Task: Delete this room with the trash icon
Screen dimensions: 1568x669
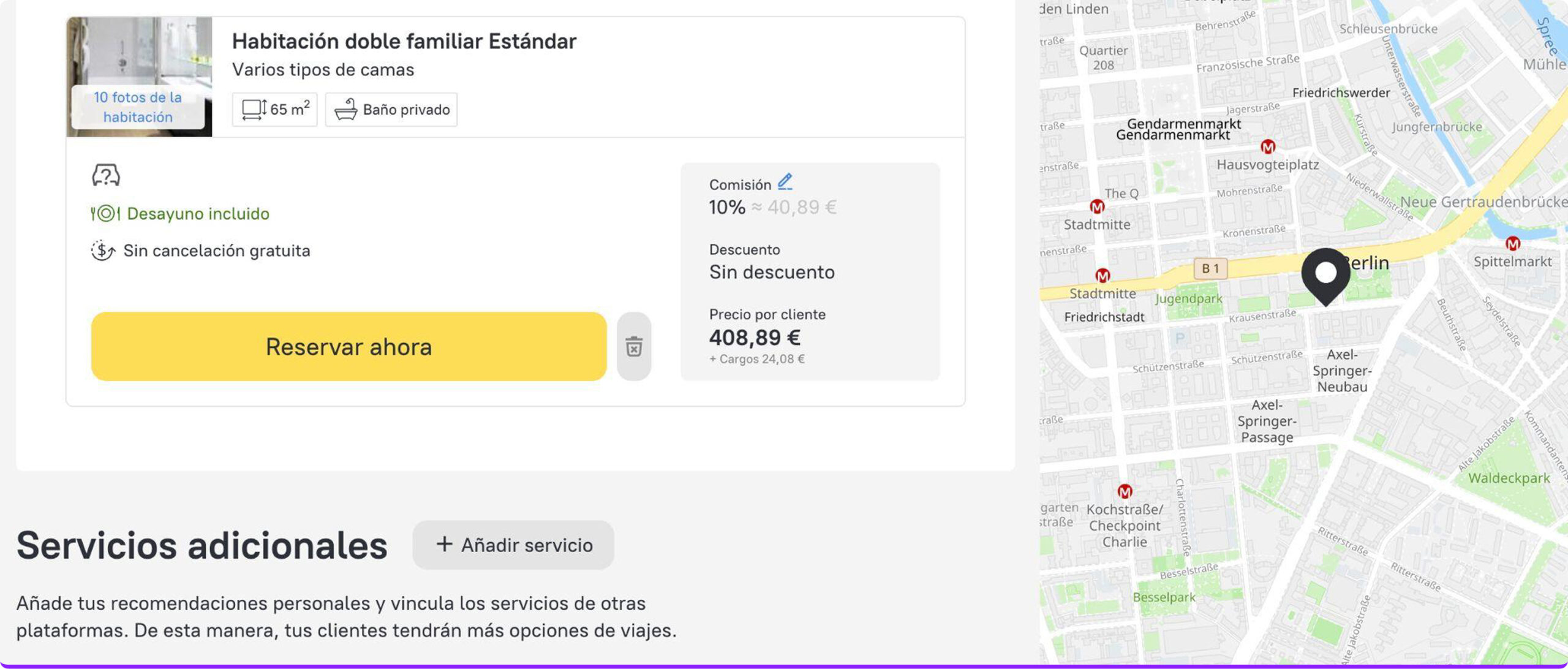Action: (x=634, y=347)
